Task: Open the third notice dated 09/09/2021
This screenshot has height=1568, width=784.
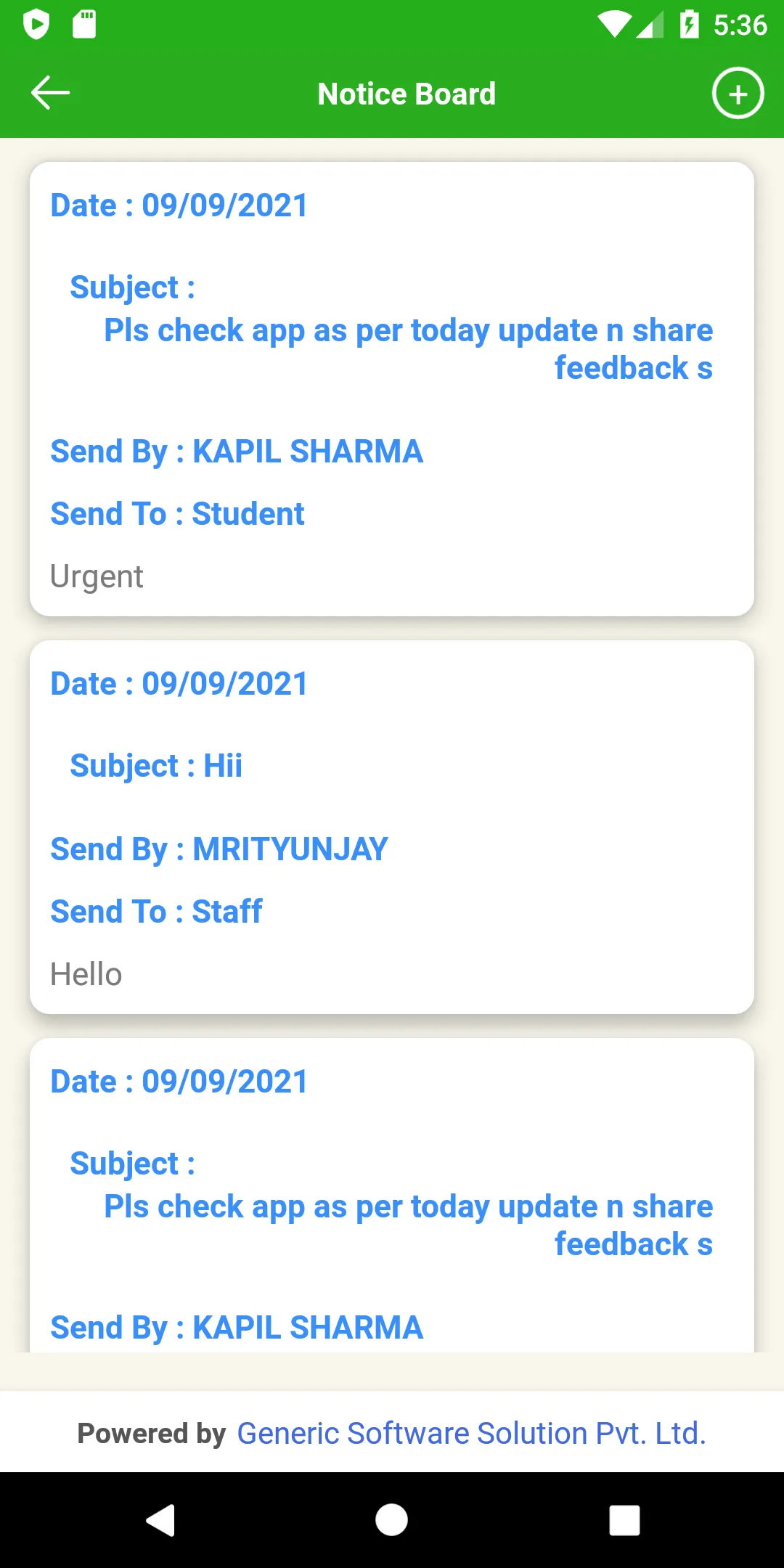Action: tap(392, 1198)
